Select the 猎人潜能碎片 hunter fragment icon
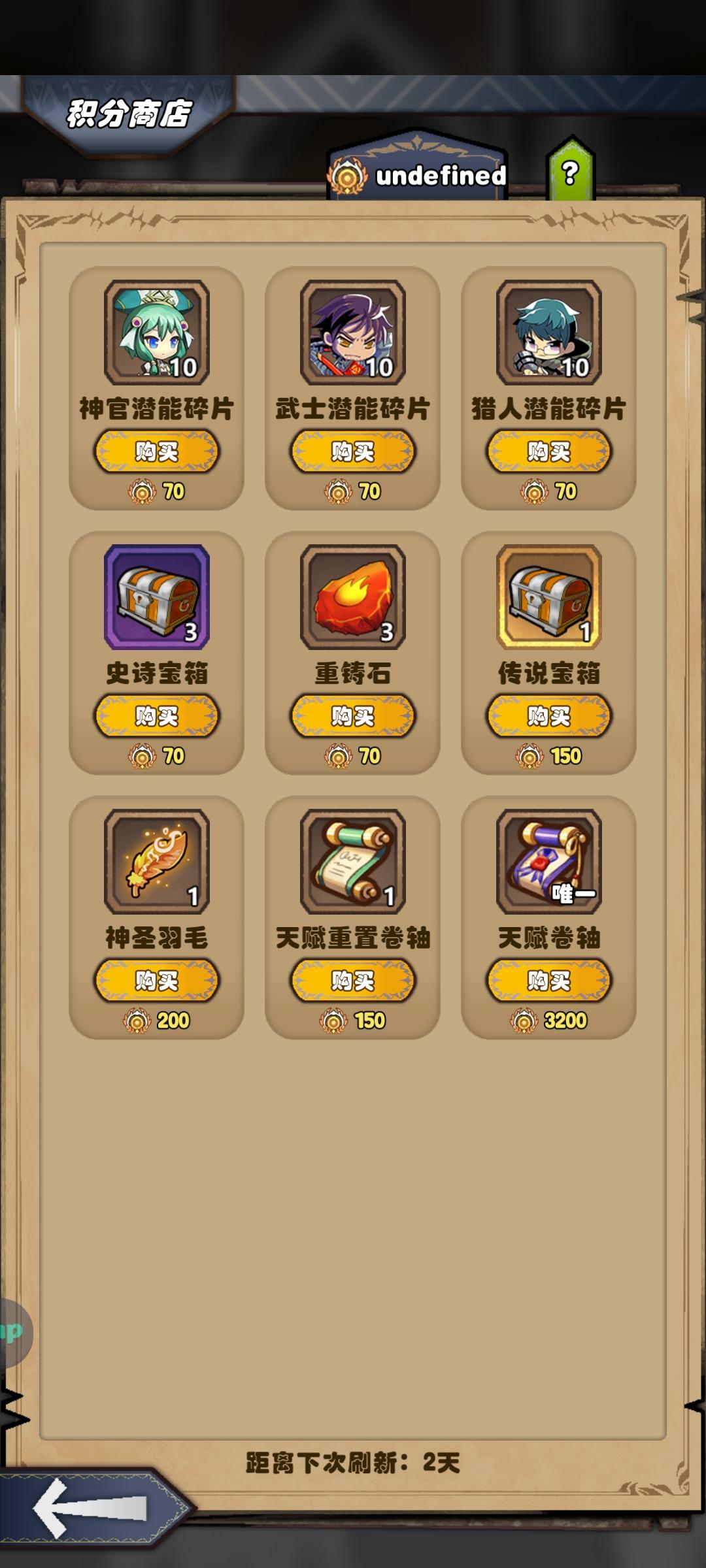The width and height of the screenshot is (706, 1568). click(x=550, y=333)
